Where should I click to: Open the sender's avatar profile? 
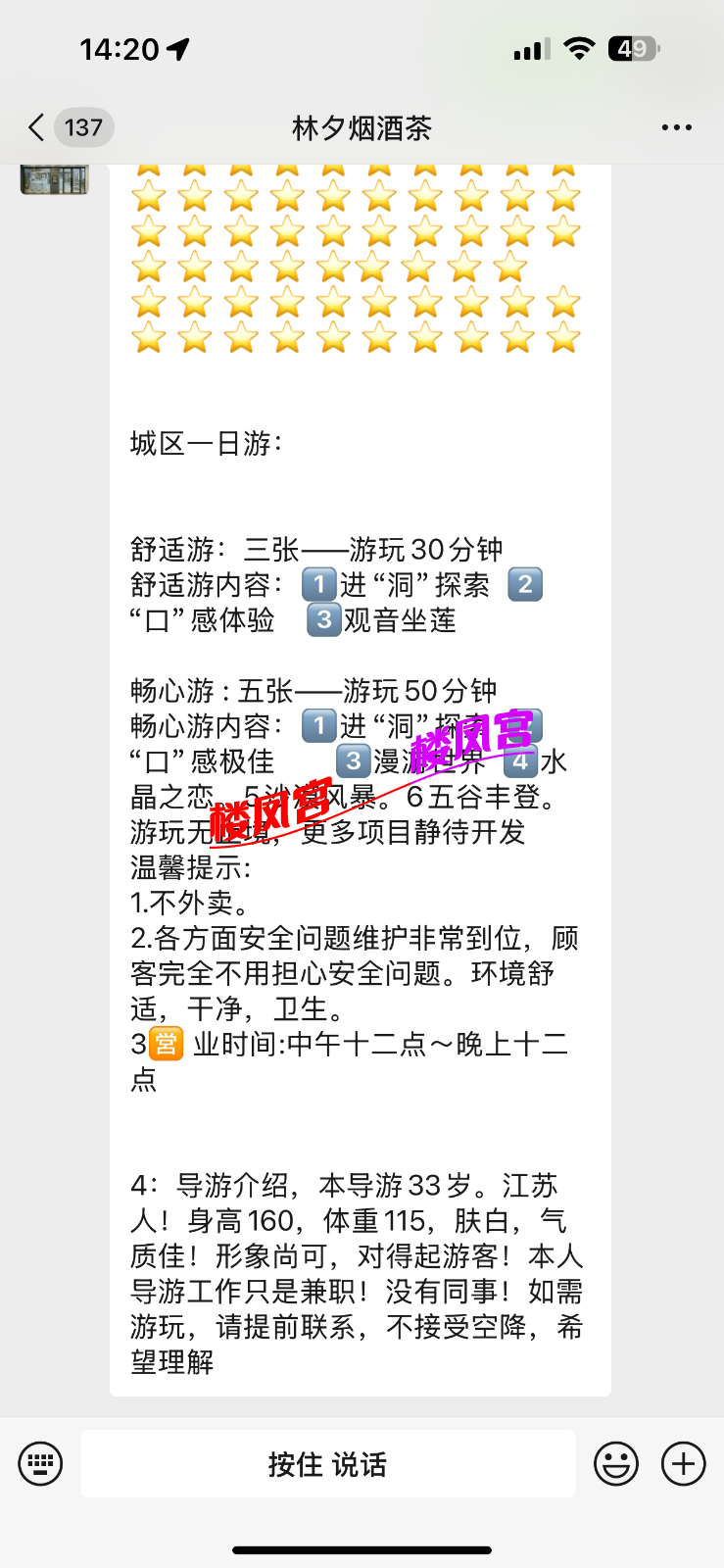(54, 179)
